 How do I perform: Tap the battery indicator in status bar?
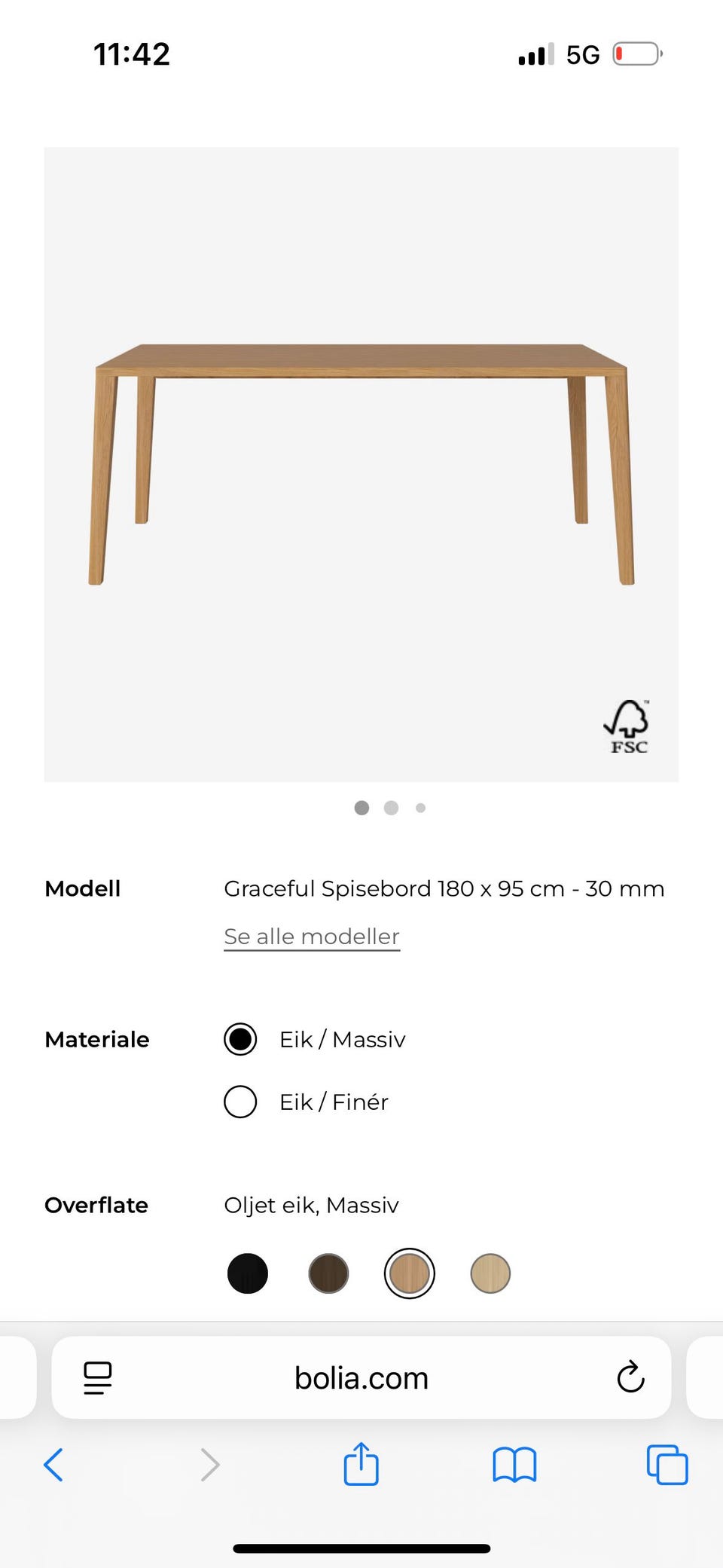636,53
